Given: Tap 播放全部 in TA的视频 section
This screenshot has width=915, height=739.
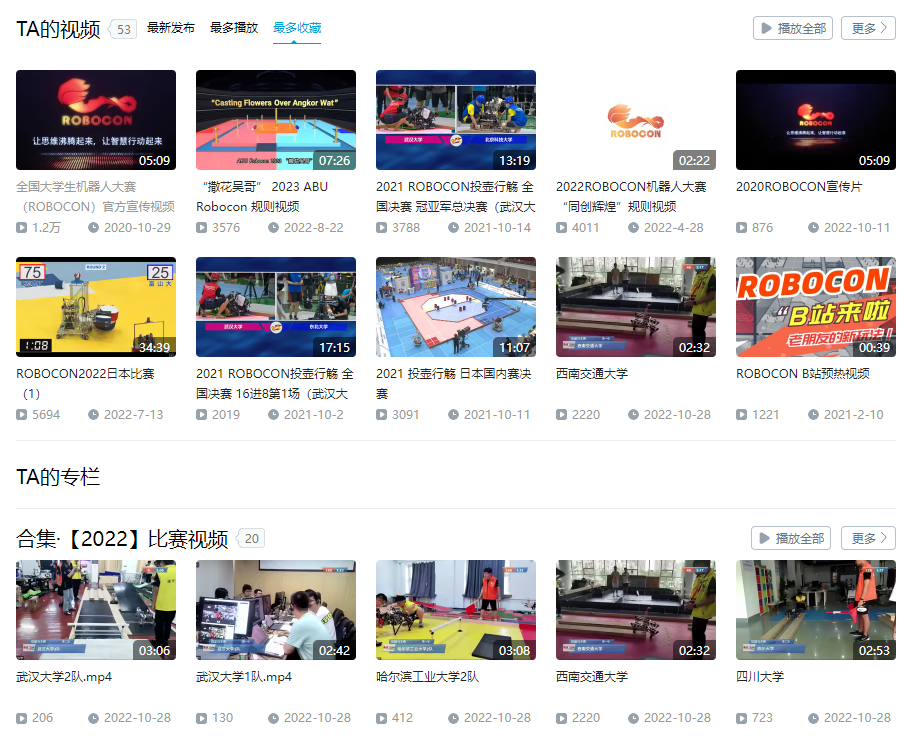Looking at the screenshot, I should tap(793, 28).
